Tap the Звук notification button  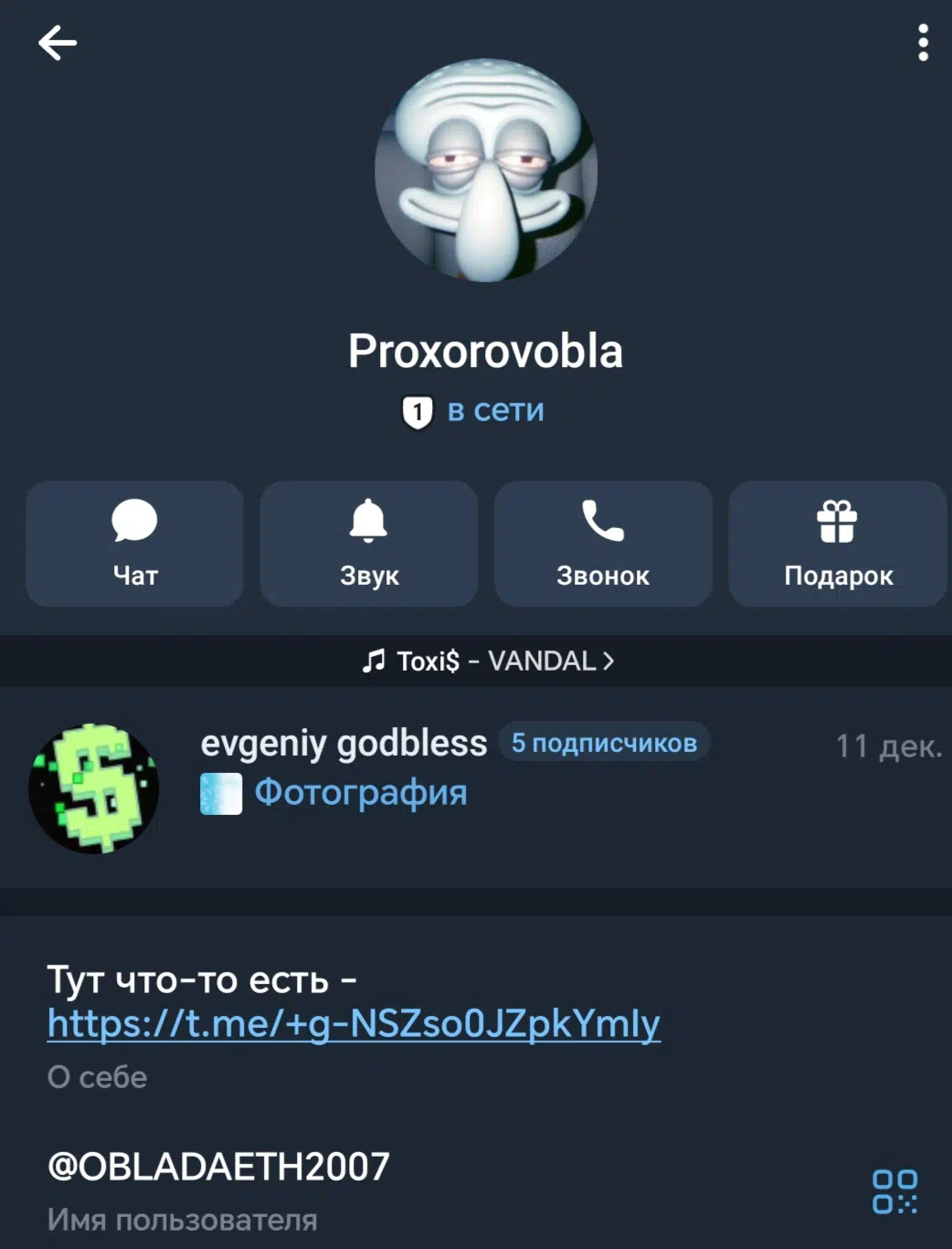[x=369, y=544]
